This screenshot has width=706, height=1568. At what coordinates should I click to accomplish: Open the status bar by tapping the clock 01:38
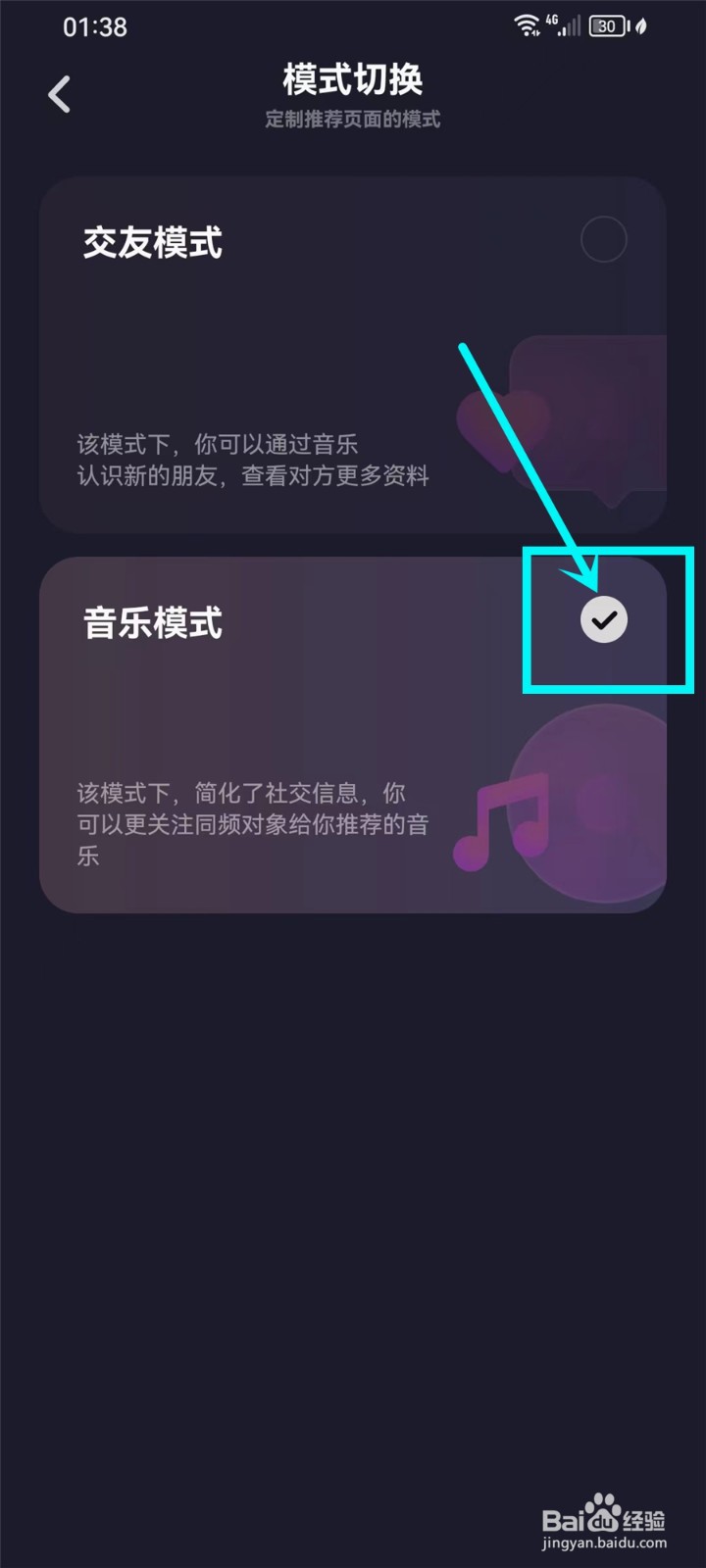pyautogui.click(x=93, y=26)
